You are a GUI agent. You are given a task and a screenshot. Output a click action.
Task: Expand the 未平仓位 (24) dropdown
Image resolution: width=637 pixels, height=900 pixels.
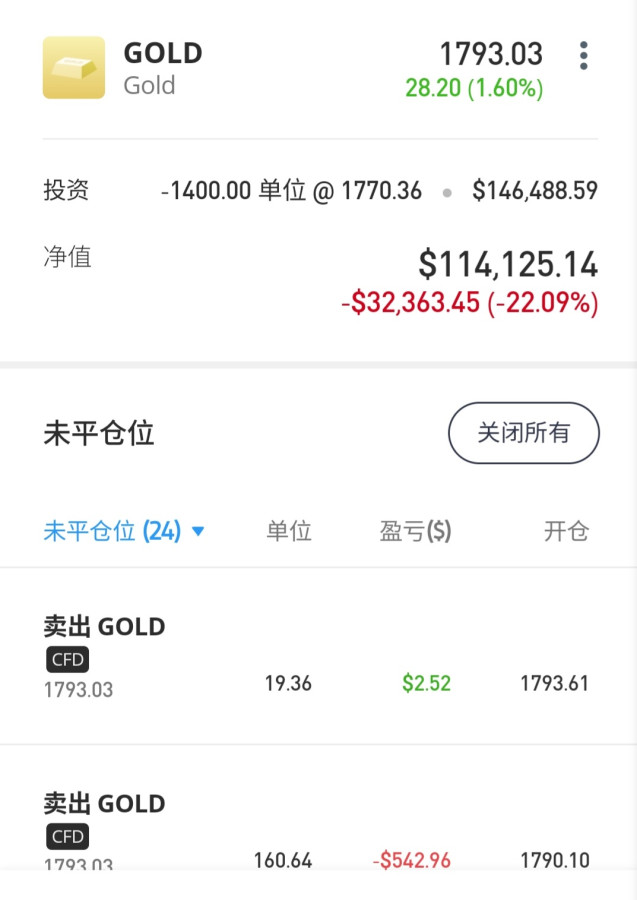[x=125, y=531]
